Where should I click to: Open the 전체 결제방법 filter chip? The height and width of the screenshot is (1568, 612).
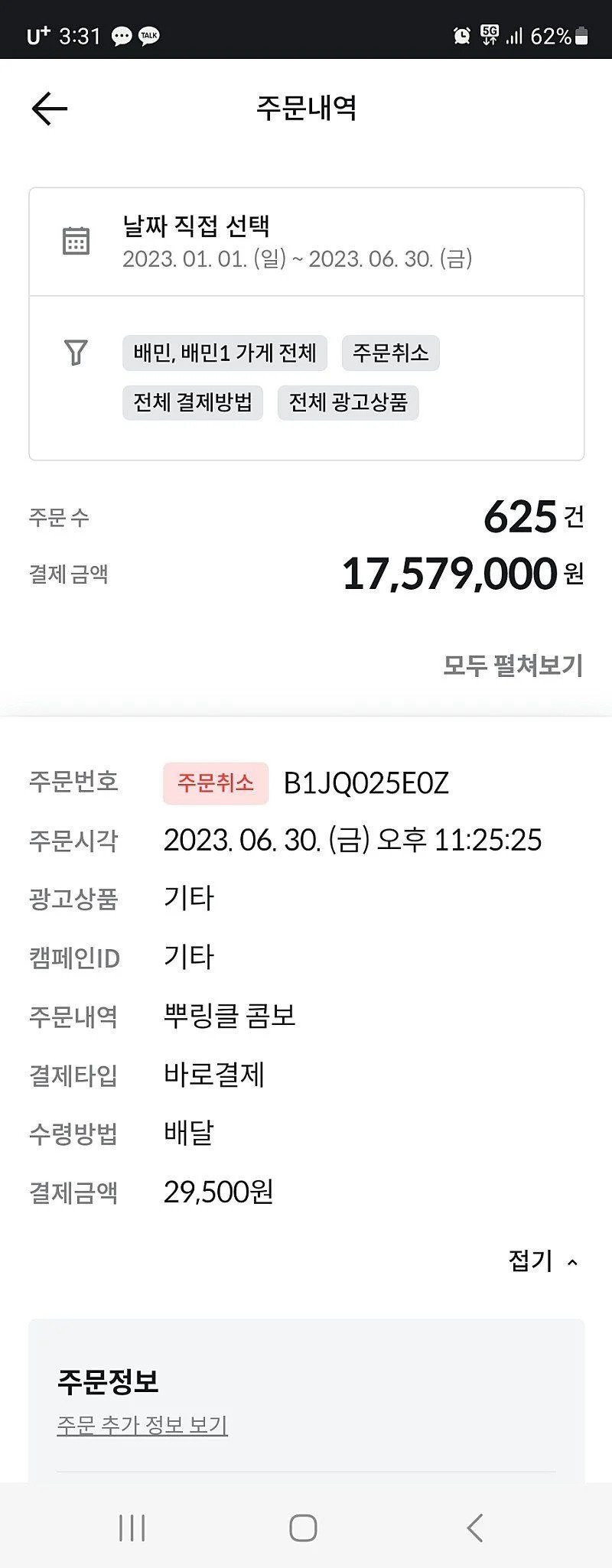(x=193, y=402)
